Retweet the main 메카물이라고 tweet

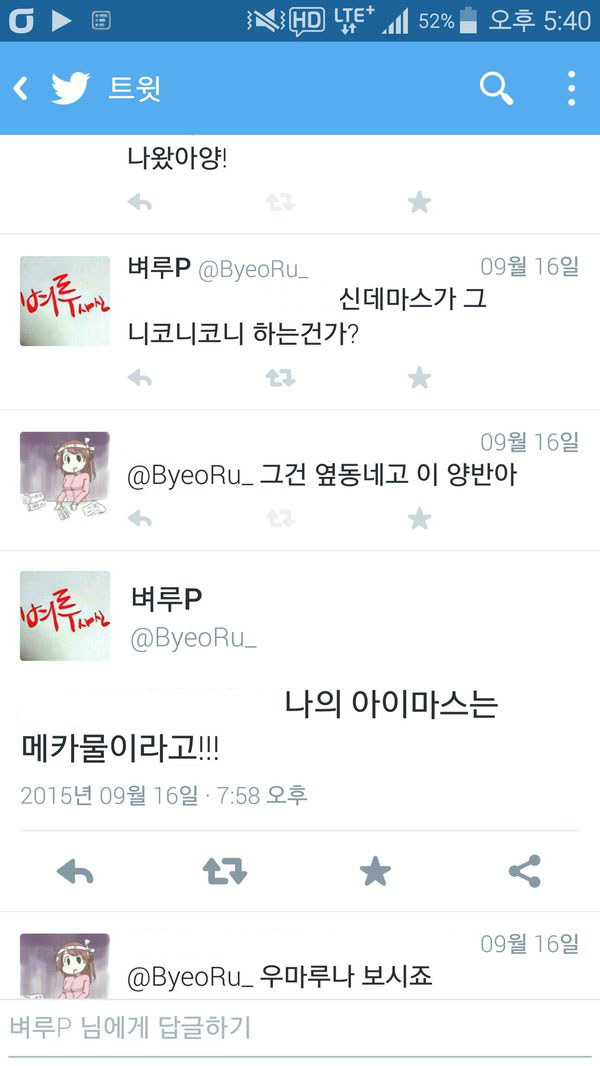coord(225,872)
